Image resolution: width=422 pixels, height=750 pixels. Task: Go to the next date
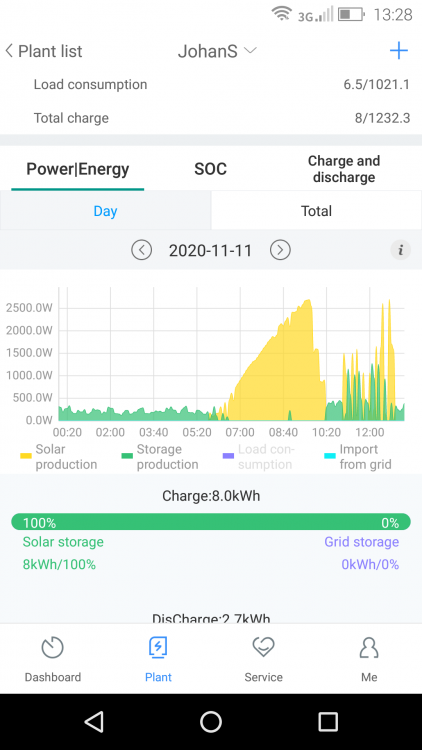click(x=280, y=250)
